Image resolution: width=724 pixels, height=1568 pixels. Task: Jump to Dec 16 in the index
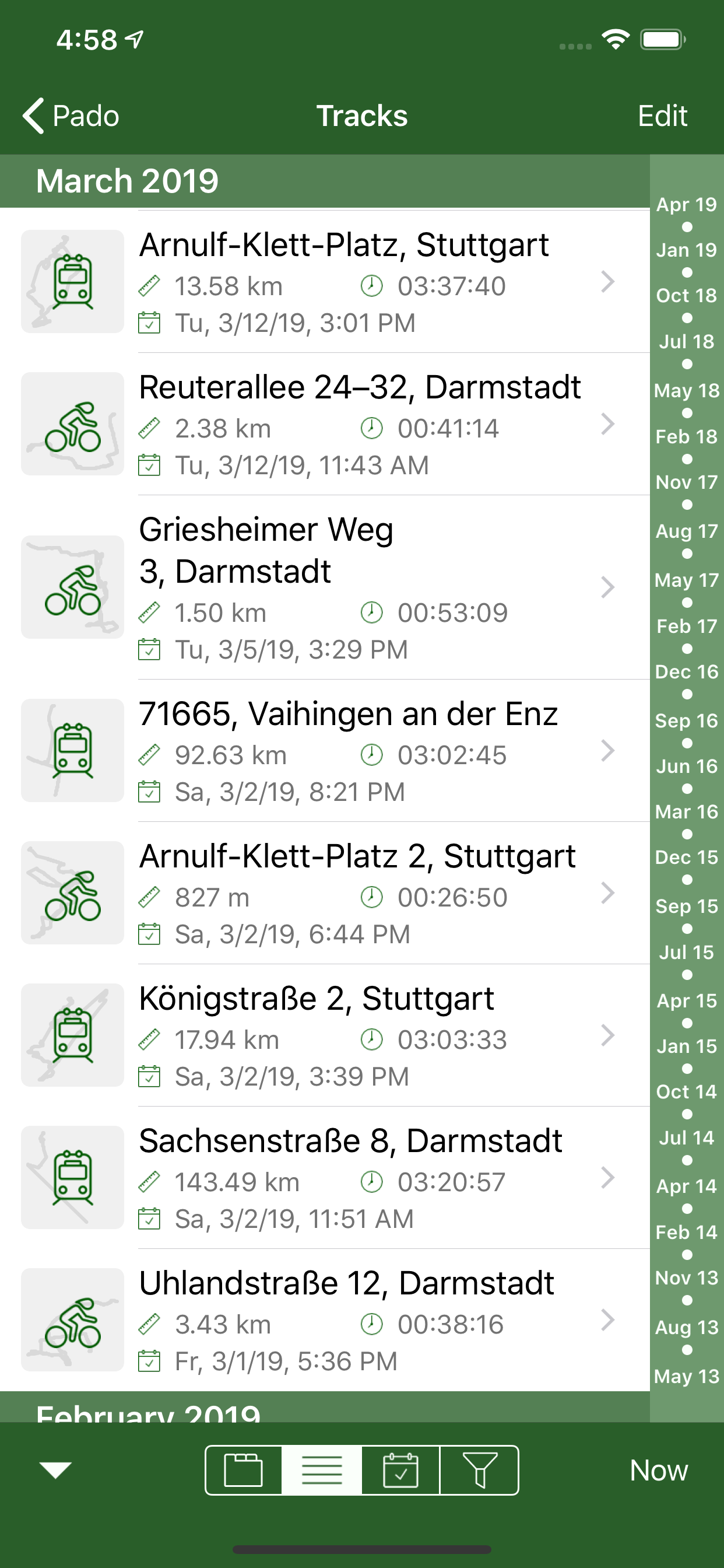point(686,672)
